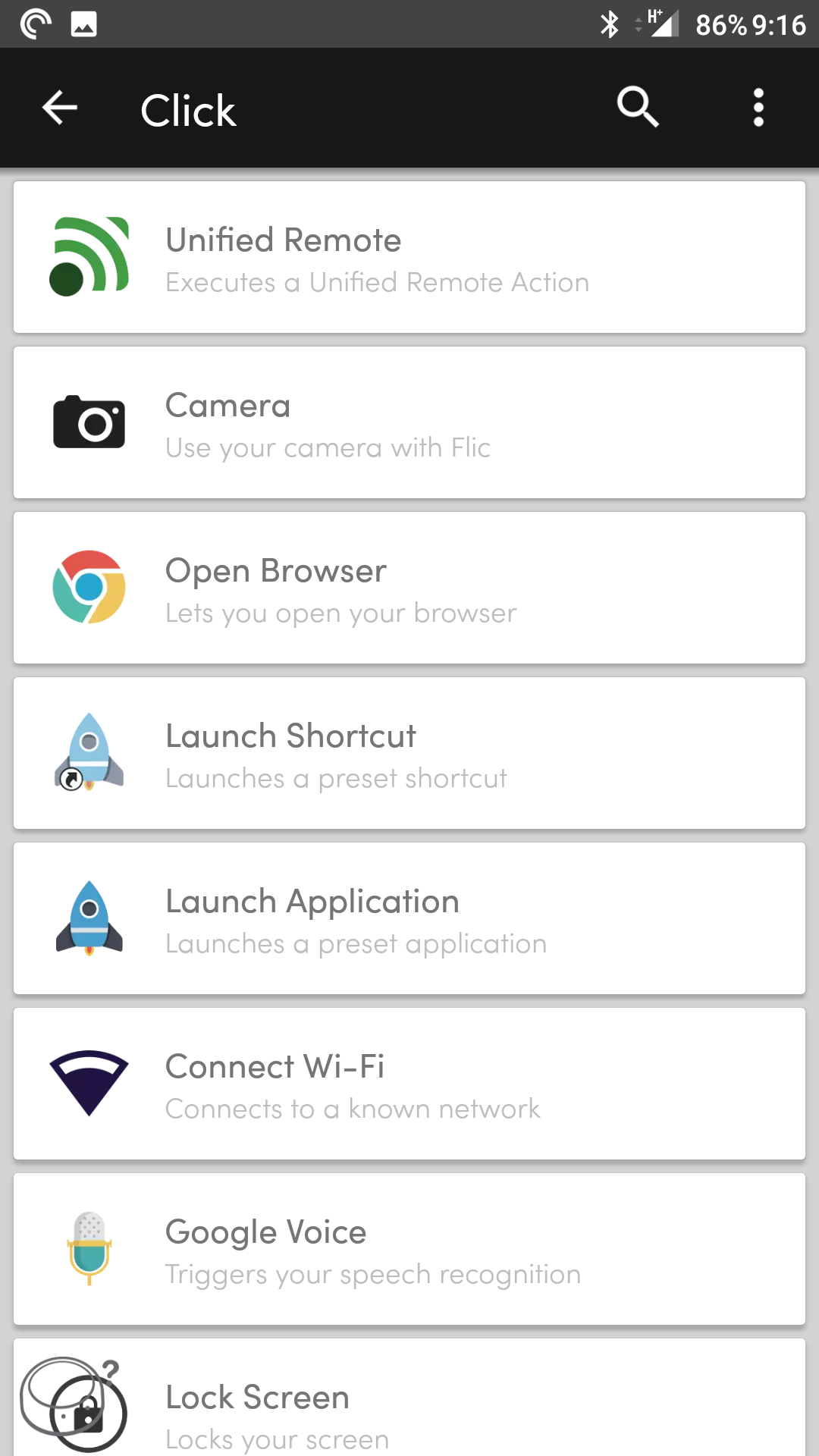Image resolution: width=819 pixels, height=1456 pixels.
Task: Choose Launch Application
Action: point(409,918)
